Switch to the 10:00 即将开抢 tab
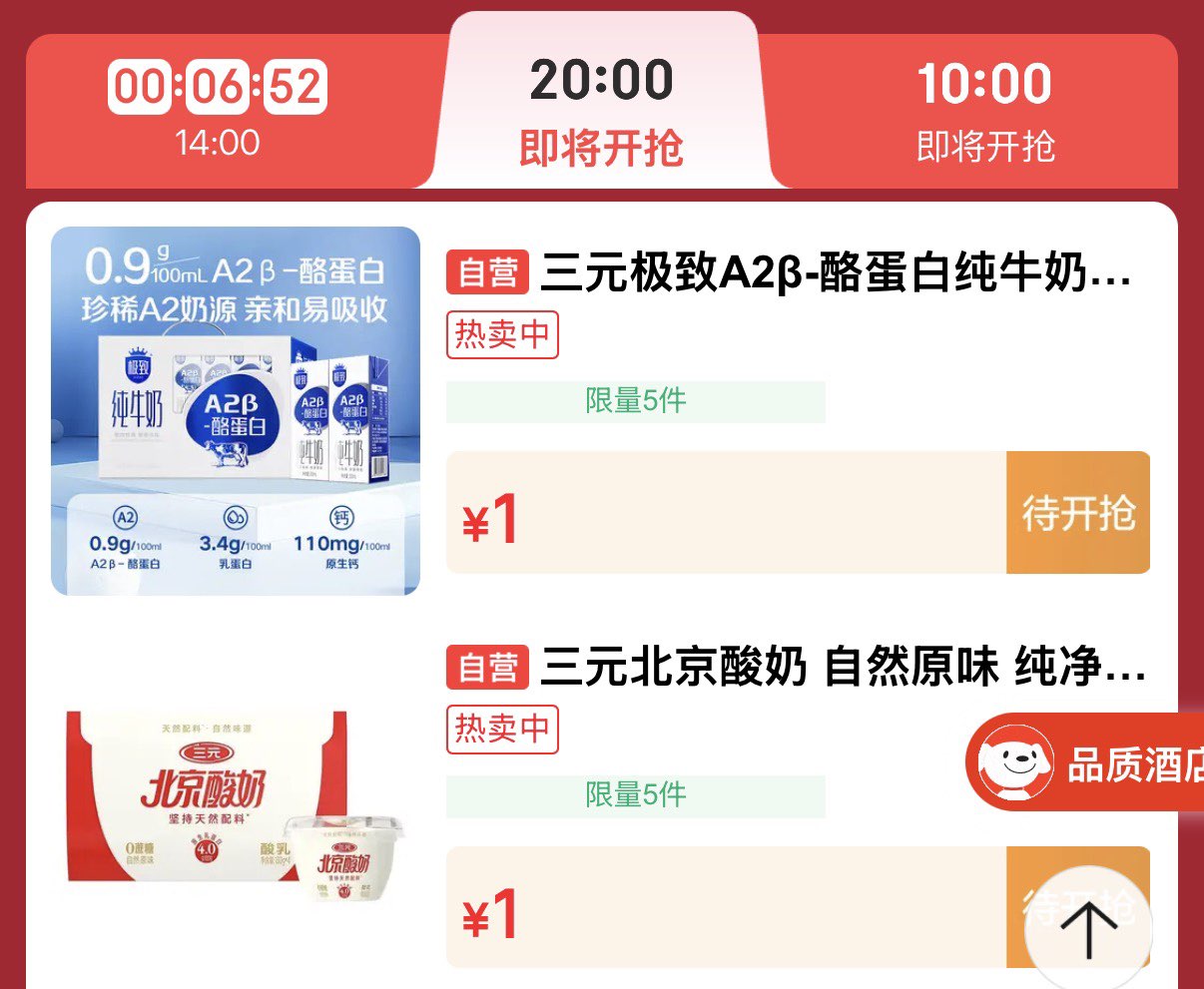The height and width of the screenshot is (989, 1204). (x=984, y=112)
